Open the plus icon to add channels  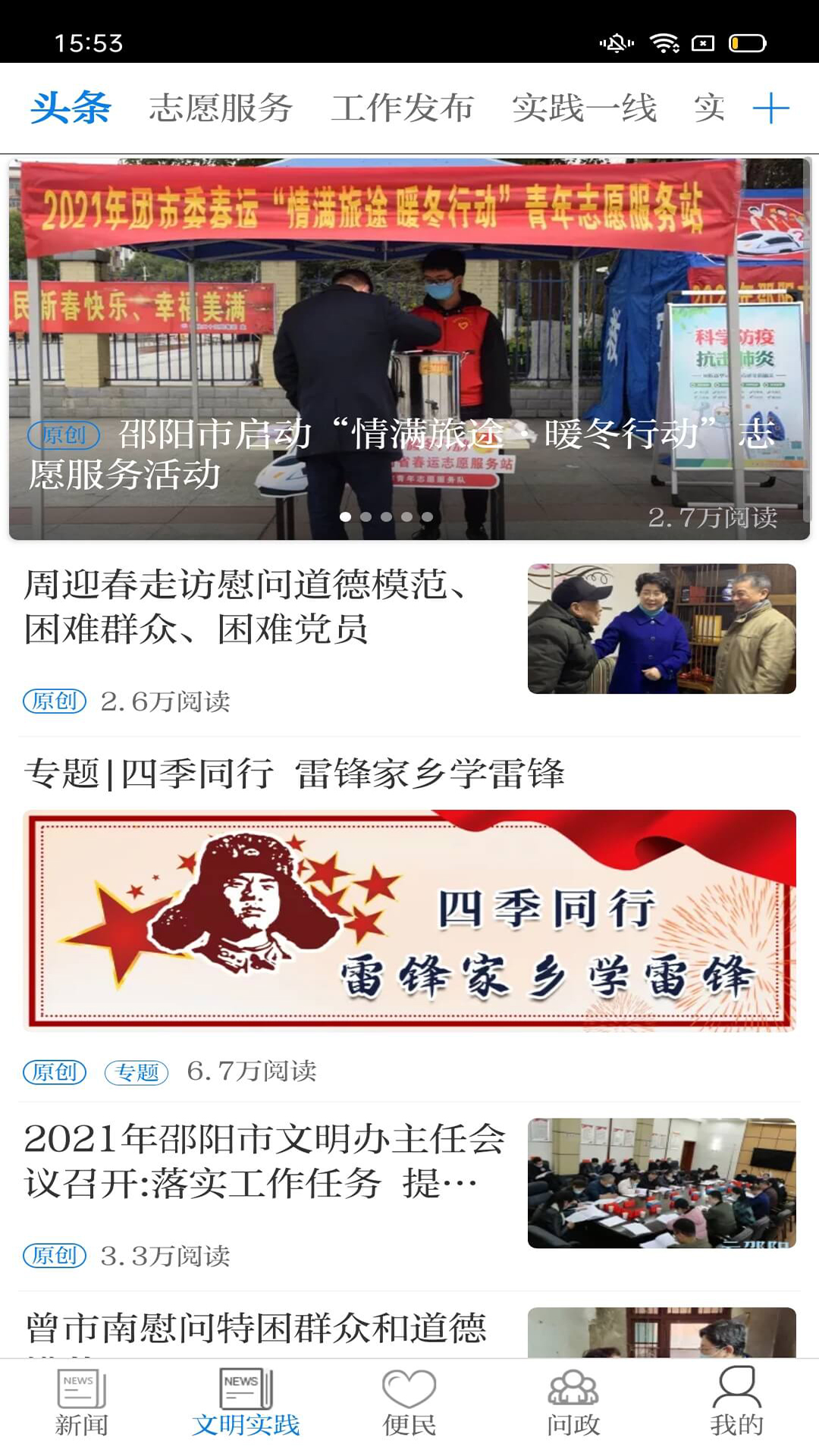pos(770,108)
